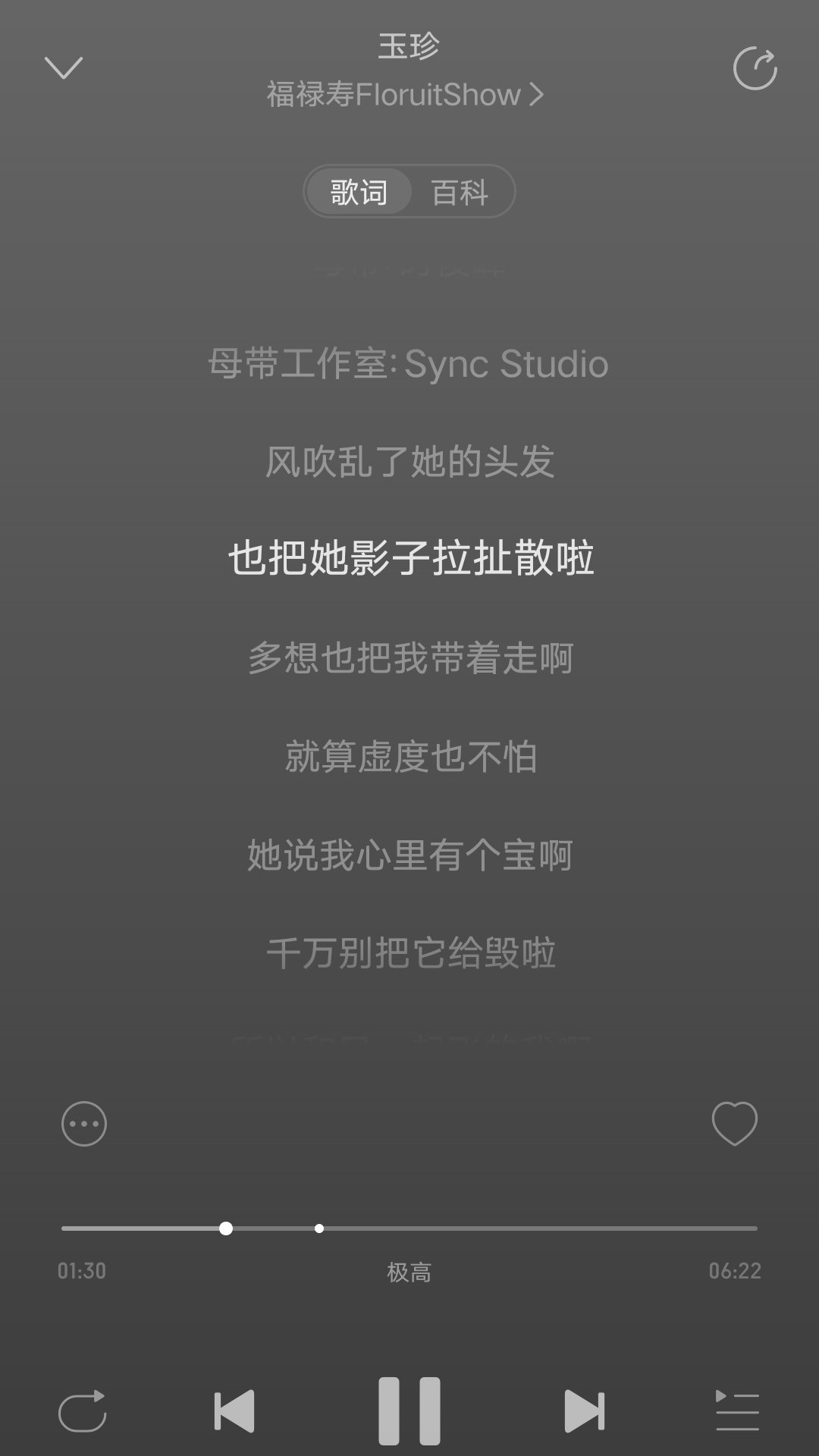Image resolution: width=819 pixels, height=1456 pixels.
Task: Select the 歌词 tab
Action: tap(359, 192)
